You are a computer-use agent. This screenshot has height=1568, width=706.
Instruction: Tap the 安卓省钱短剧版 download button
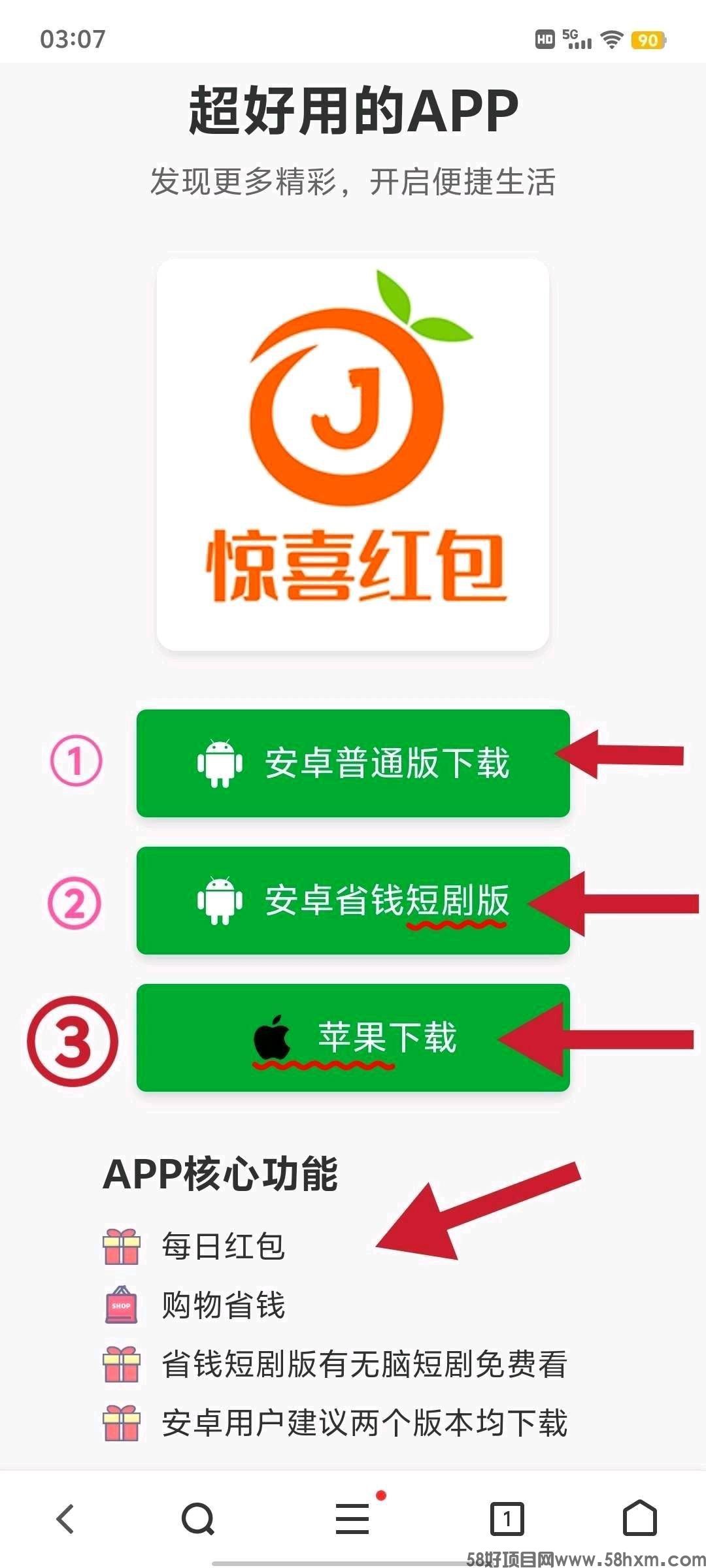(353, 899)
